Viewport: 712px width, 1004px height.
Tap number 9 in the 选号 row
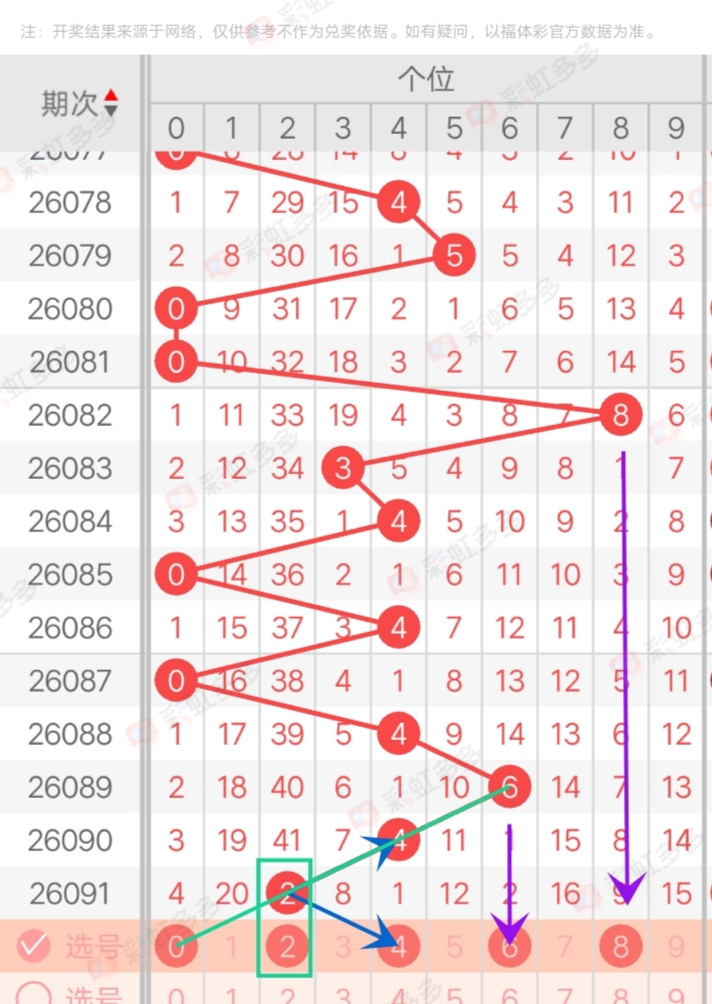point(677,946)
